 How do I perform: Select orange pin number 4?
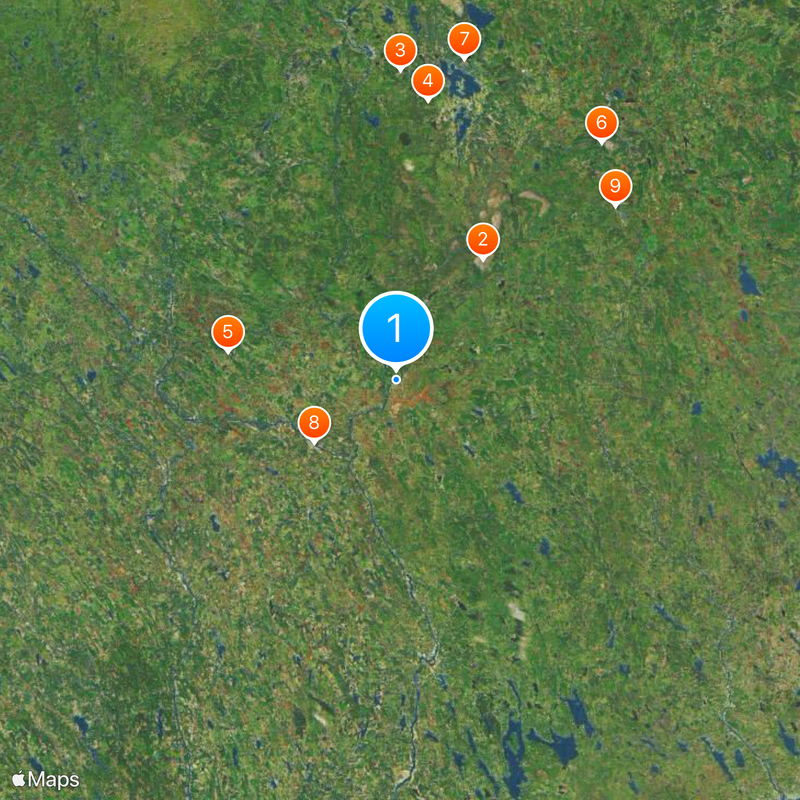428,80
